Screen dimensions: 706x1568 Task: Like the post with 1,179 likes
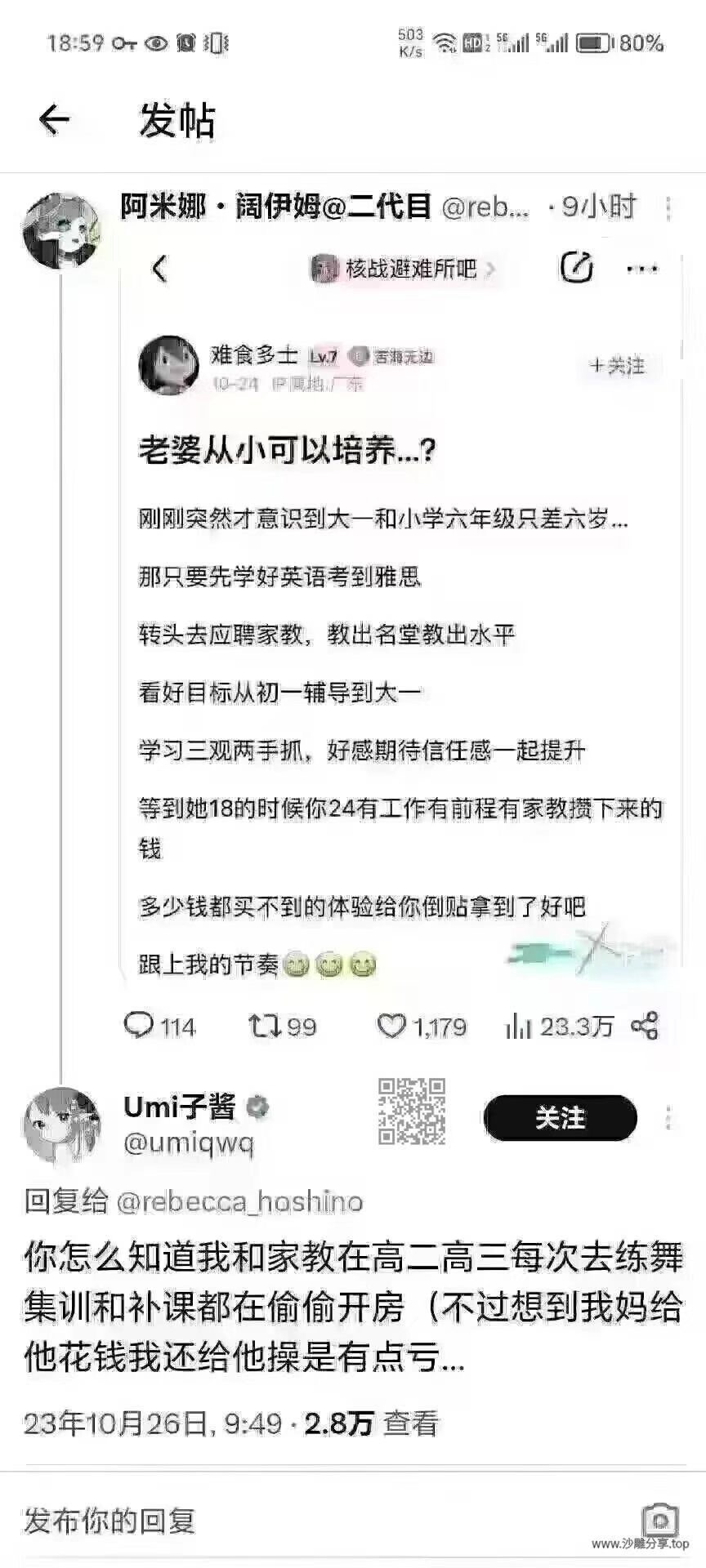click(422, 1026)
